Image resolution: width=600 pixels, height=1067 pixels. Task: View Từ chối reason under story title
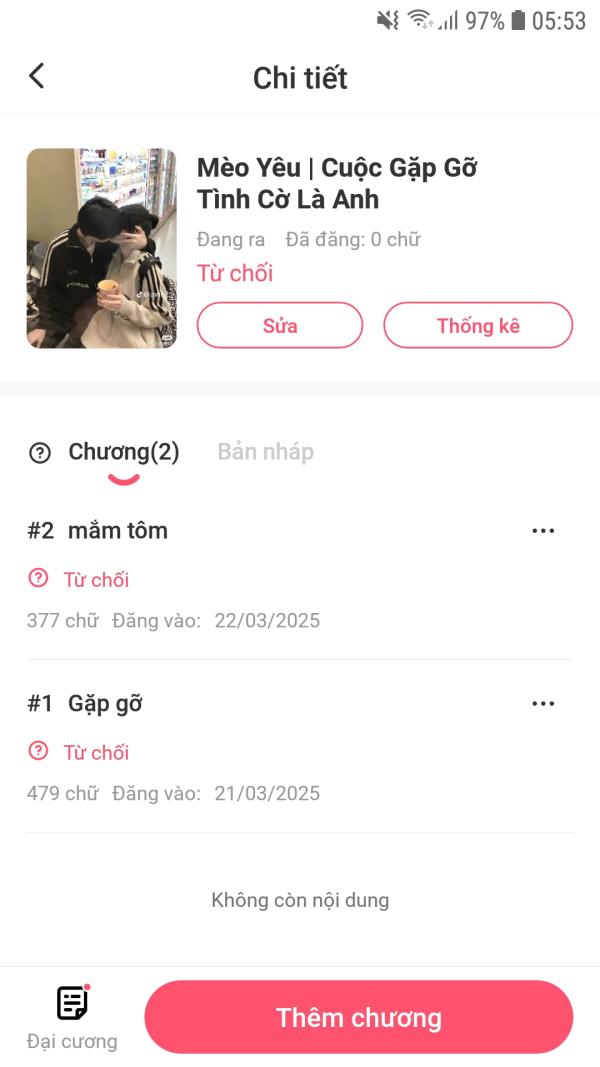[x=235, y=273]
